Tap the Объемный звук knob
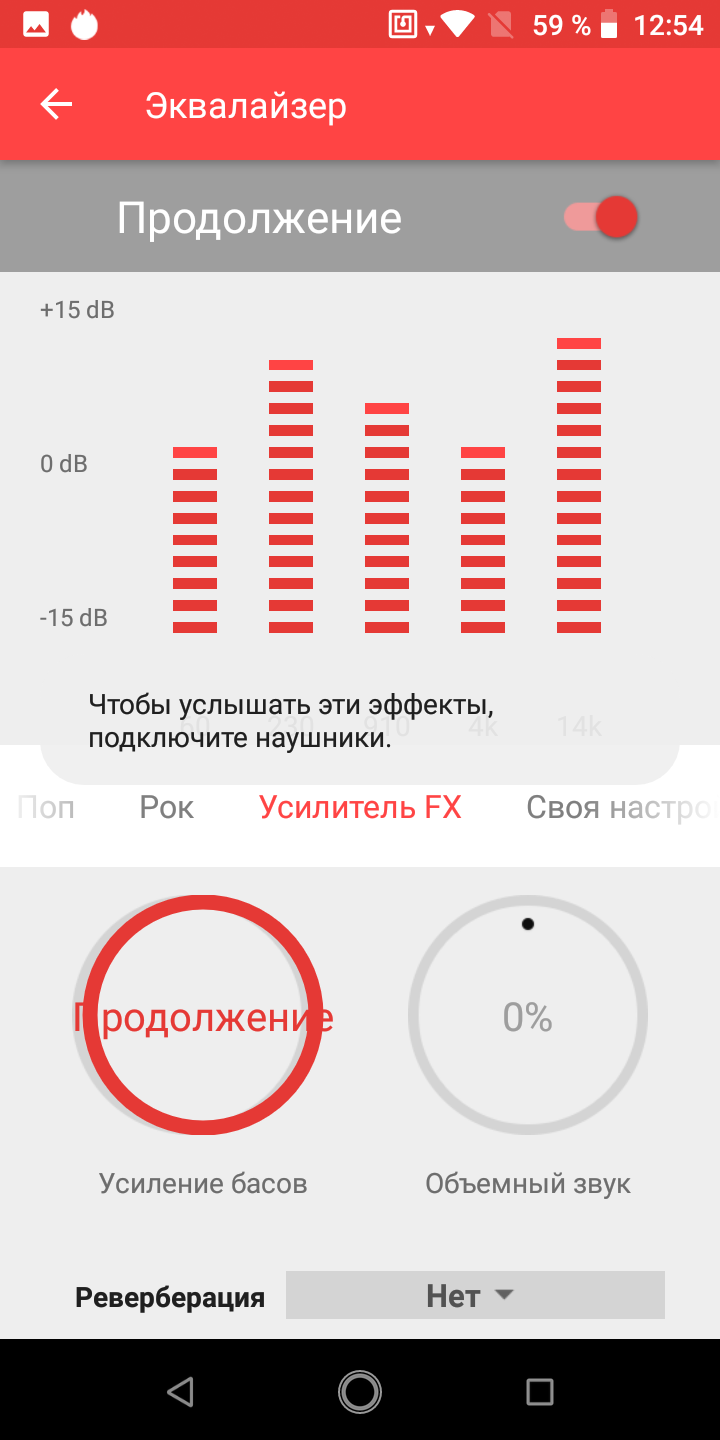This screenshot has width=720, height=1440. point(528,1017)
